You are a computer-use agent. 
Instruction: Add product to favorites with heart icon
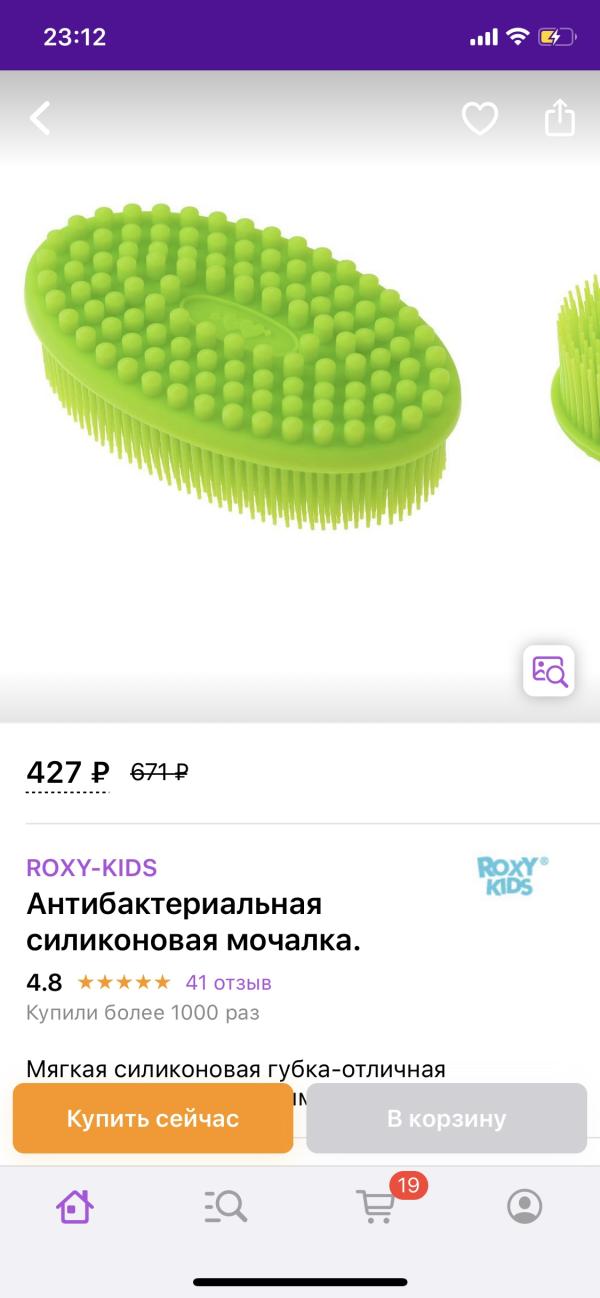(479, 119)
